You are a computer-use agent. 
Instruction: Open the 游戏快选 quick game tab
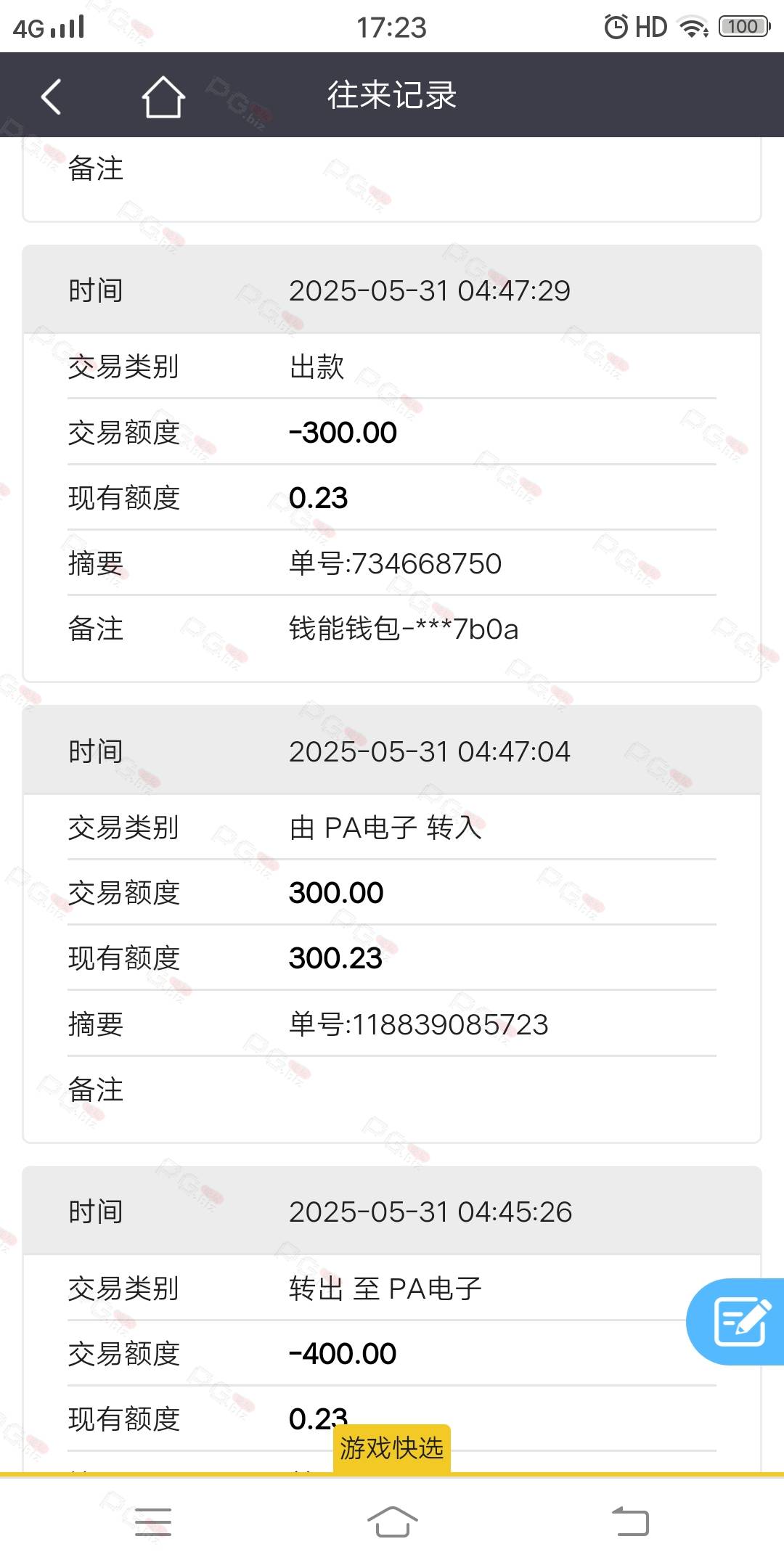(x=392, y=1447)
